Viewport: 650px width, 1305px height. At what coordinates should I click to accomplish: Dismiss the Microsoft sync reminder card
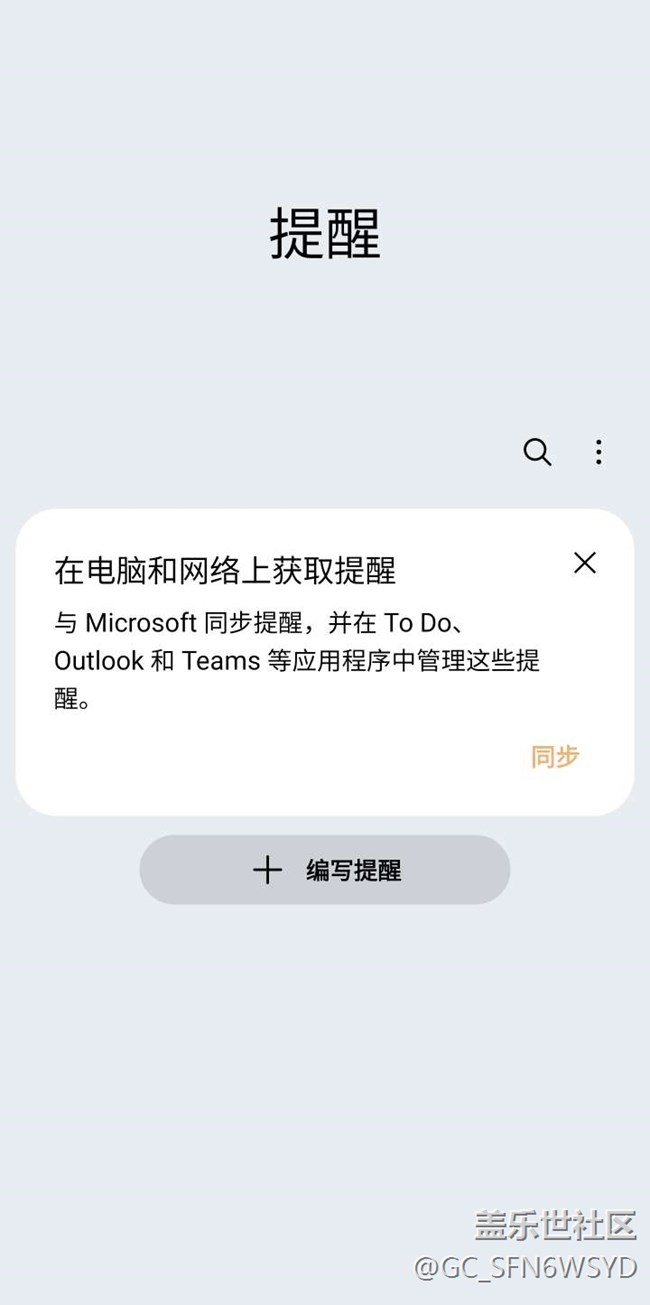click(585, 563)
